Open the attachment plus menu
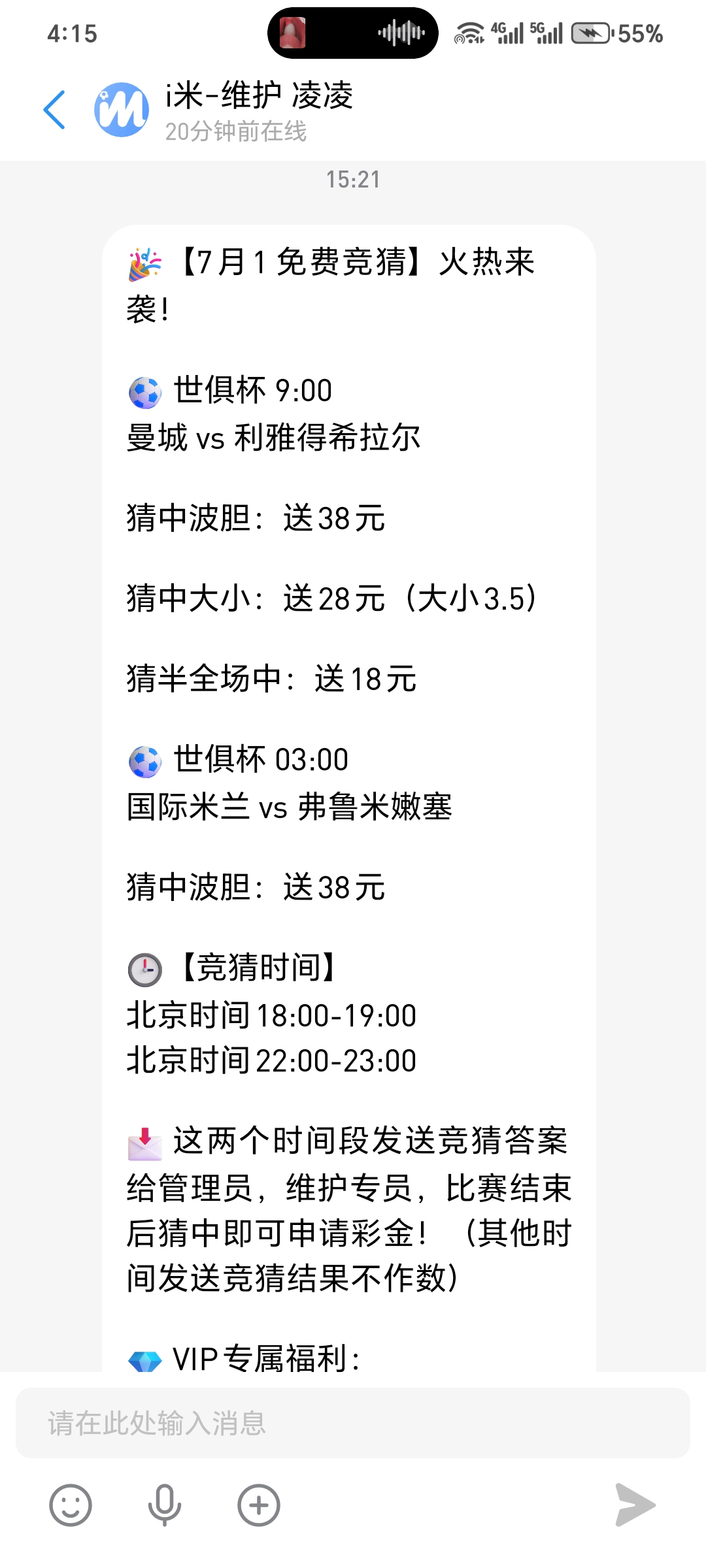Screen dimensions: 706x1568 (258, 1505)
